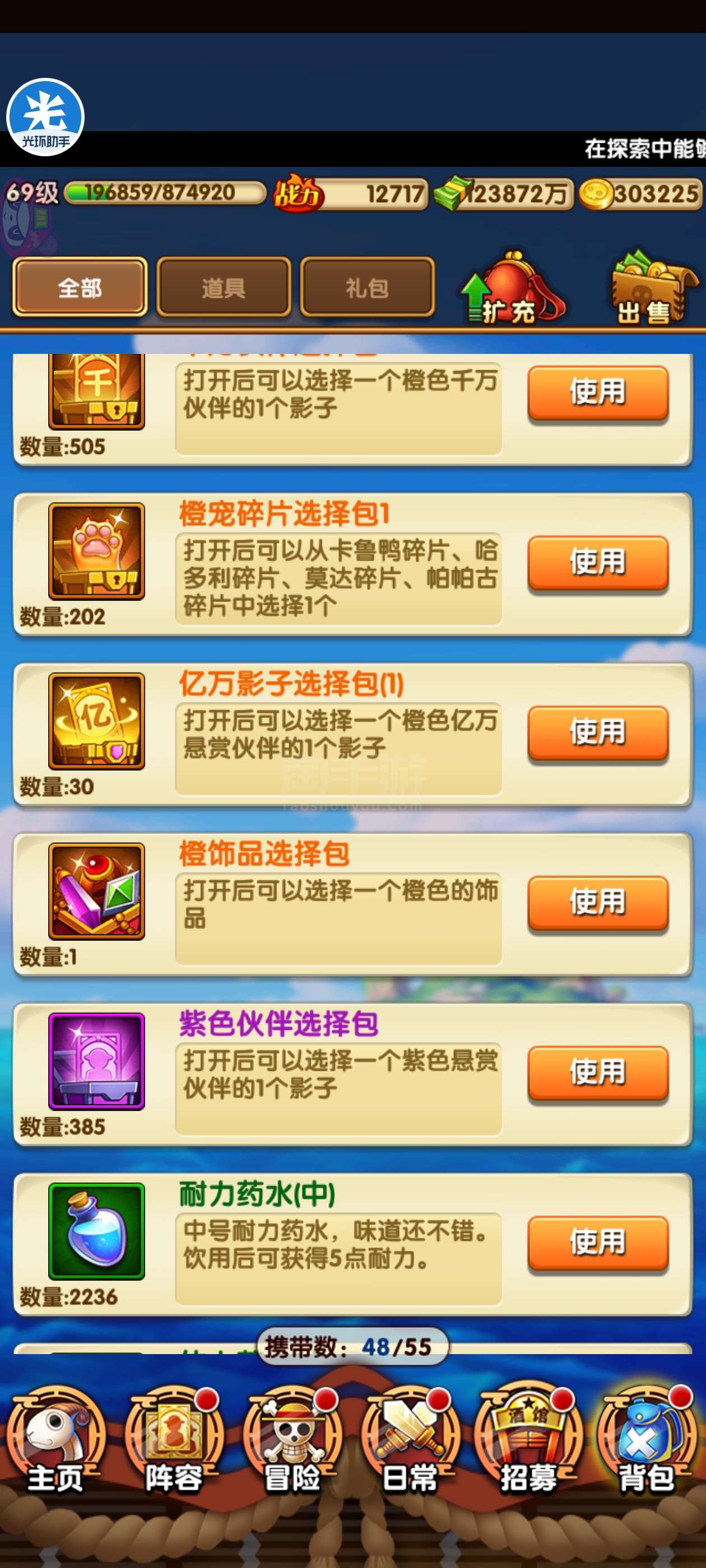The width and height of the screenshot is (706, 1568).
Task: Tap the 扩充 bag expansion button
Action: [512, 287]
